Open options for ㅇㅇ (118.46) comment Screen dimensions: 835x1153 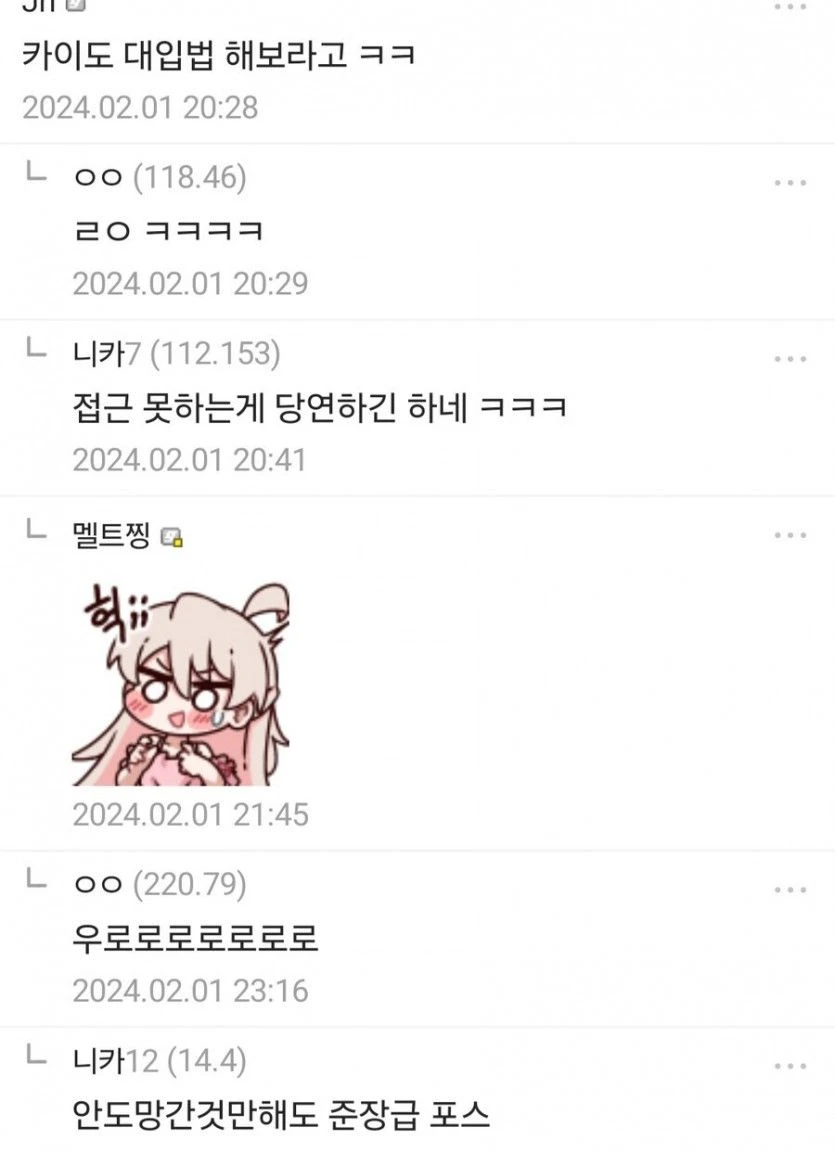[x=790, y=183]
